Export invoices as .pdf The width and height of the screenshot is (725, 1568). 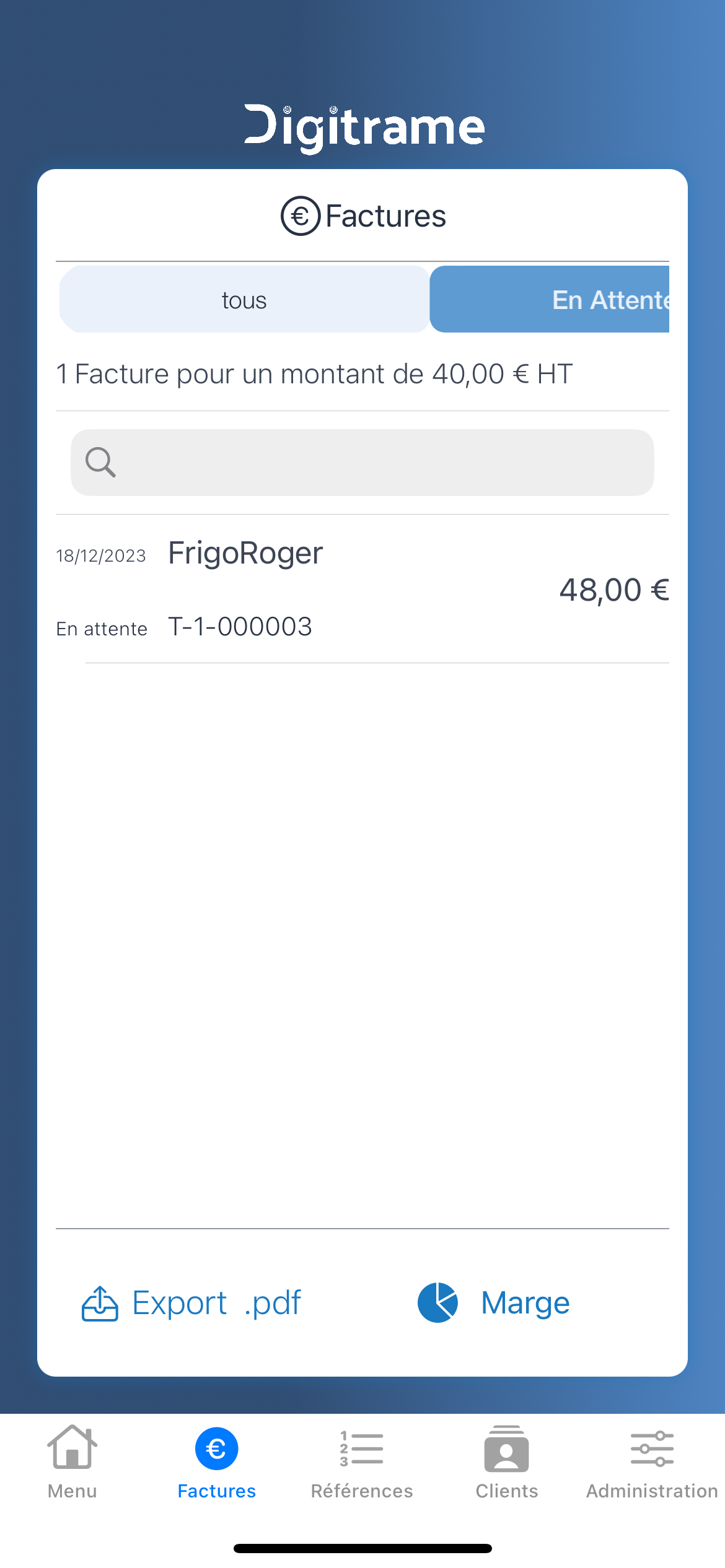point(191,1303)
